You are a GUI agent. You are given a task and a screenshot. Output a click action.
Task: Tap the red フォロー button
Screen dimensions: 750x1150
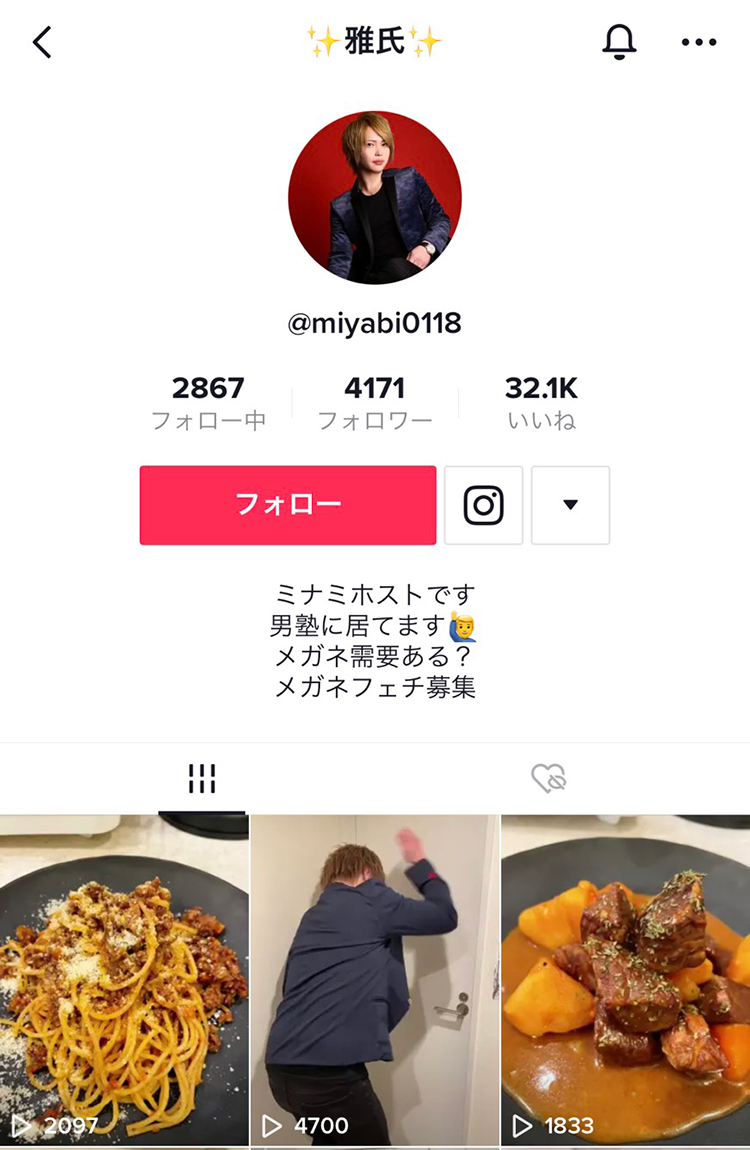(x=288, y=505)
